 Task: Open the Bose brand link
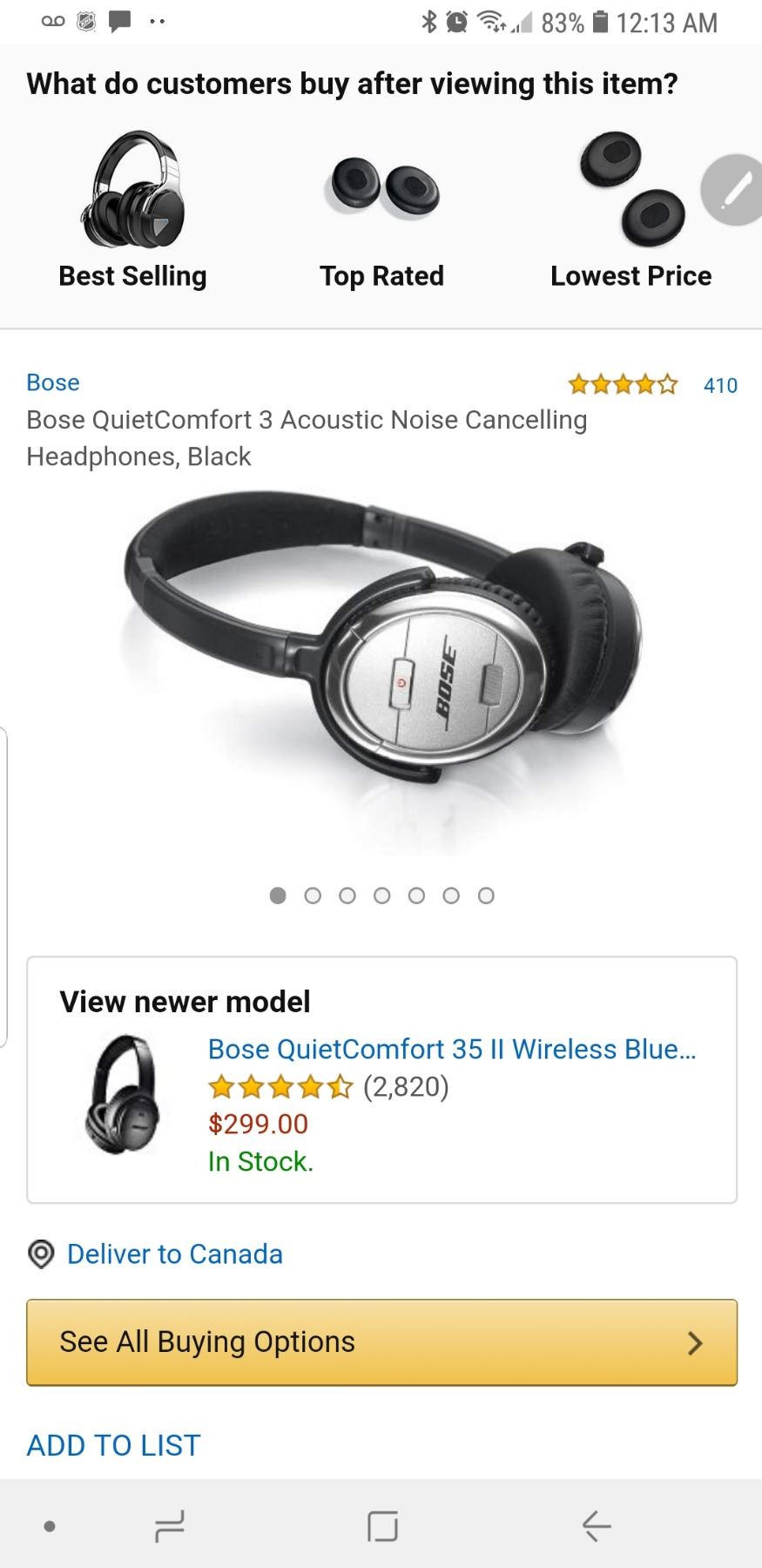tap(53, 382)
